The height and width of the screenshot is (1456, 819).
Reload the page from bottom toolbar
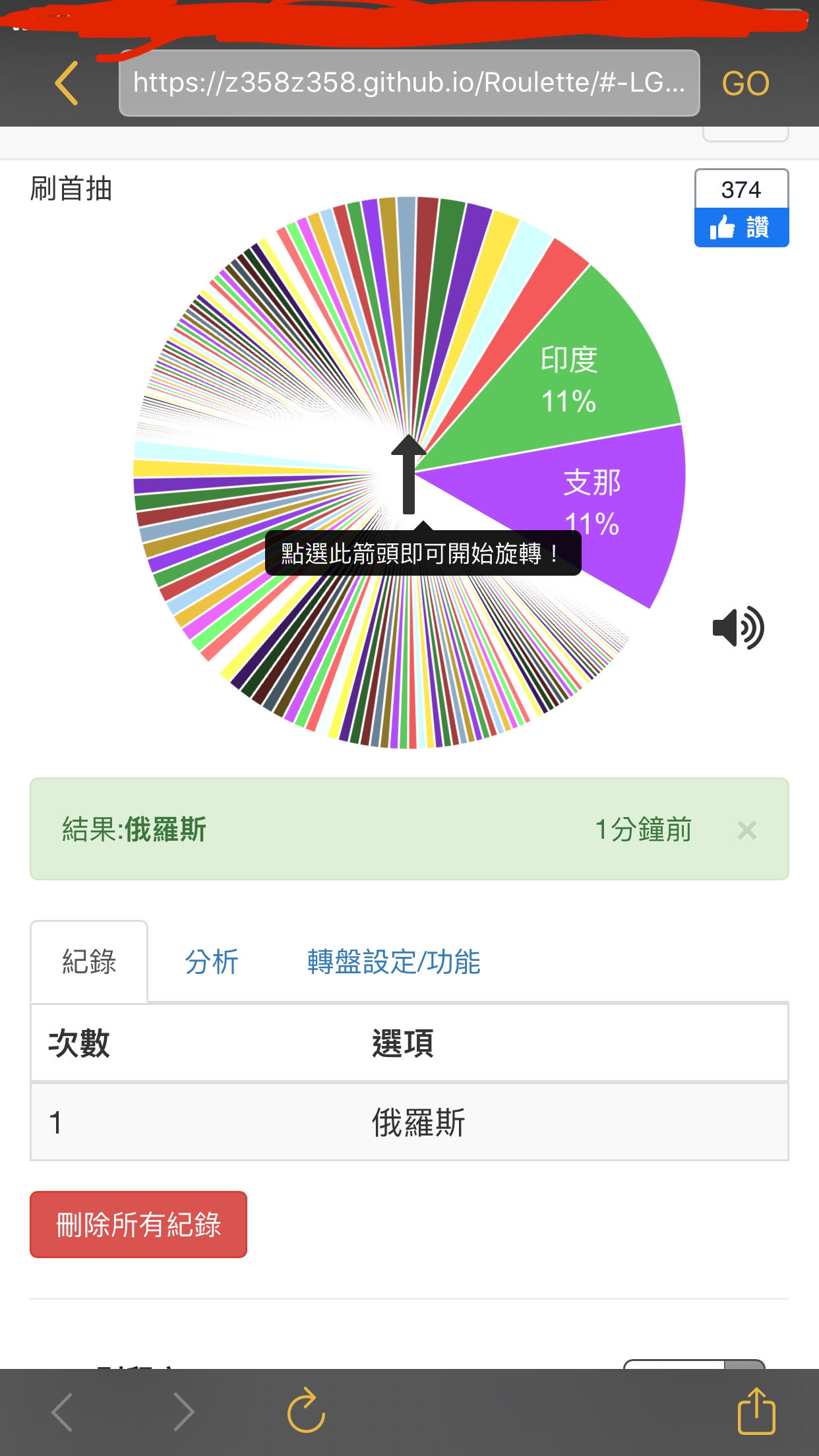pos(306,1410)
